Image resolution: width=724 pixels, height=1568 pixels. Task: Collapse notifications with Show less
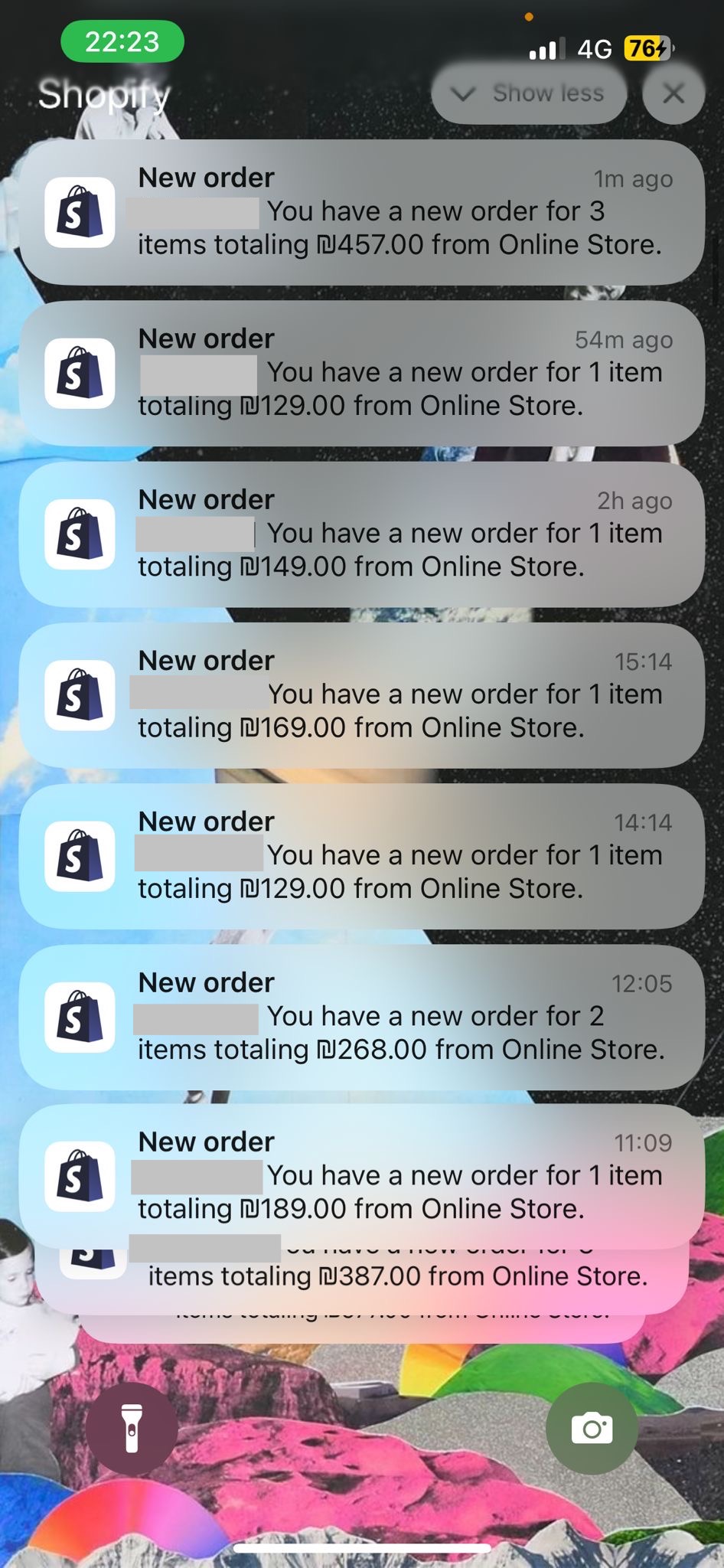[529, 93]
